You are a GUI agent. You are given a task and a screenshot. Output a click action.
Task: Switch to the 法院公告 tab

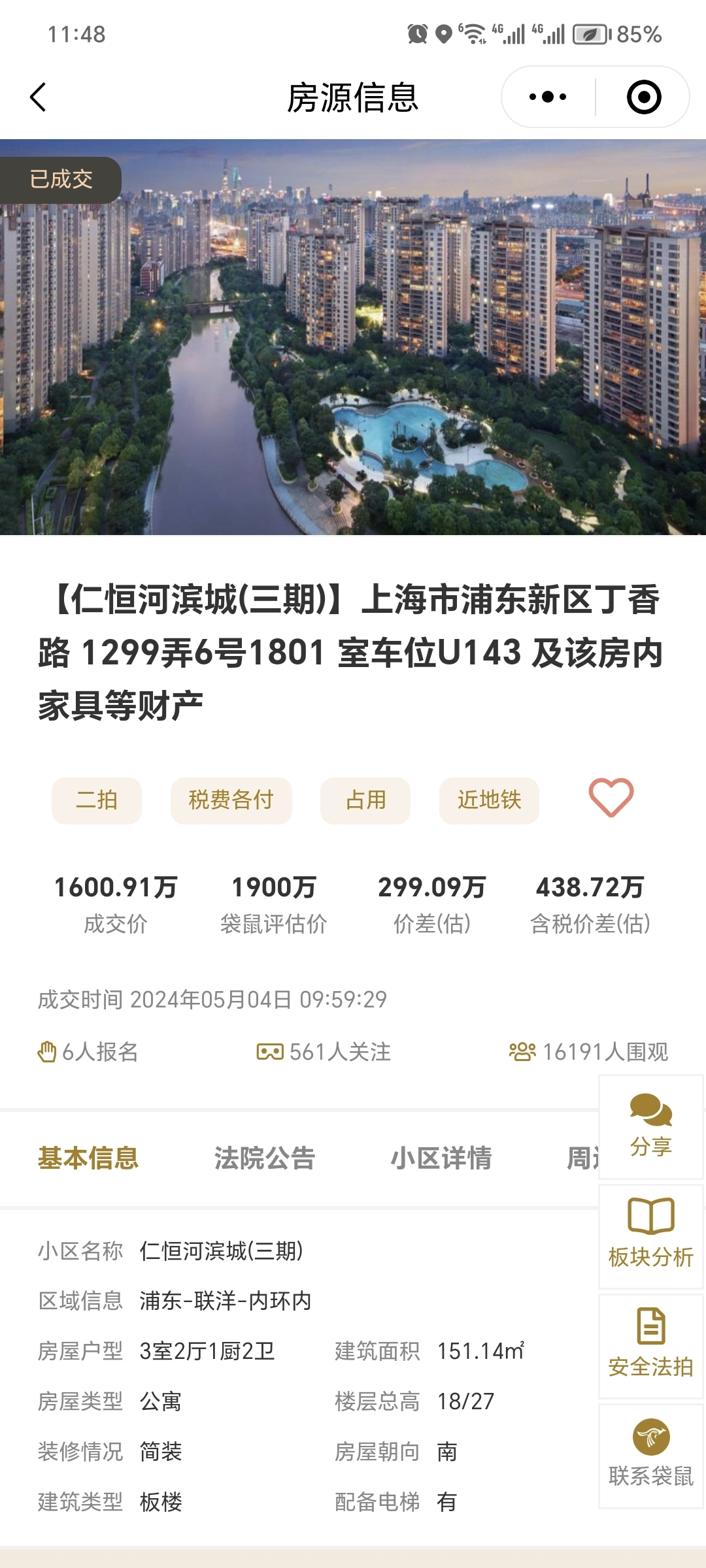tap(264, 1158)
